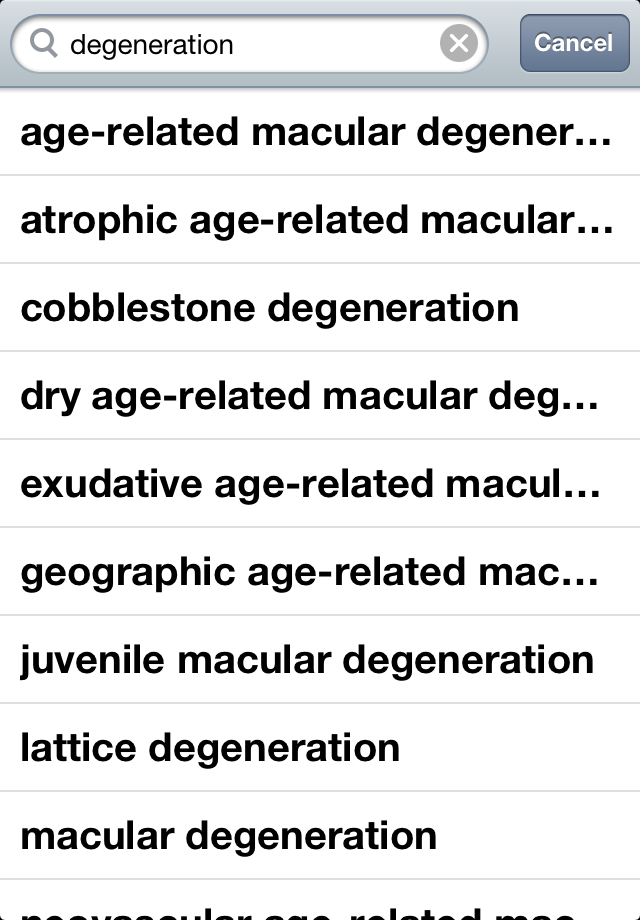Open juvenile macular degeneration entry
This screenshot has width=640, height=920.
point(307,660)
